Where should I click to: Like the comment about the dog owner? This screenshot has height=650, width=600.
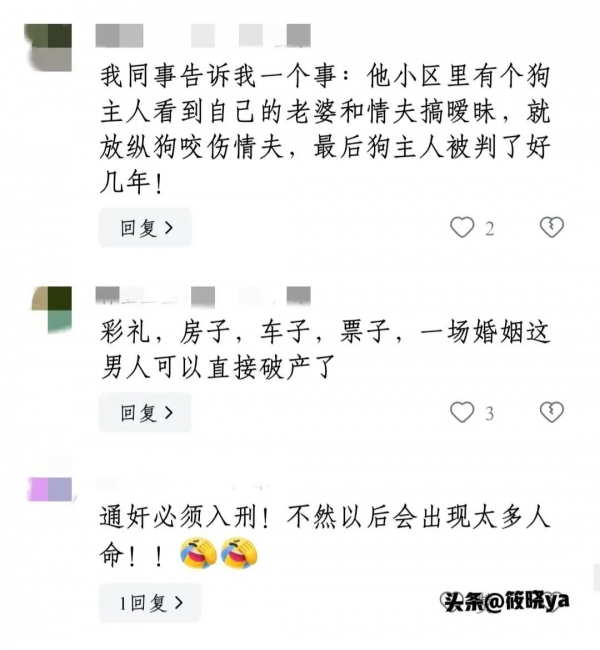(461, 228)
